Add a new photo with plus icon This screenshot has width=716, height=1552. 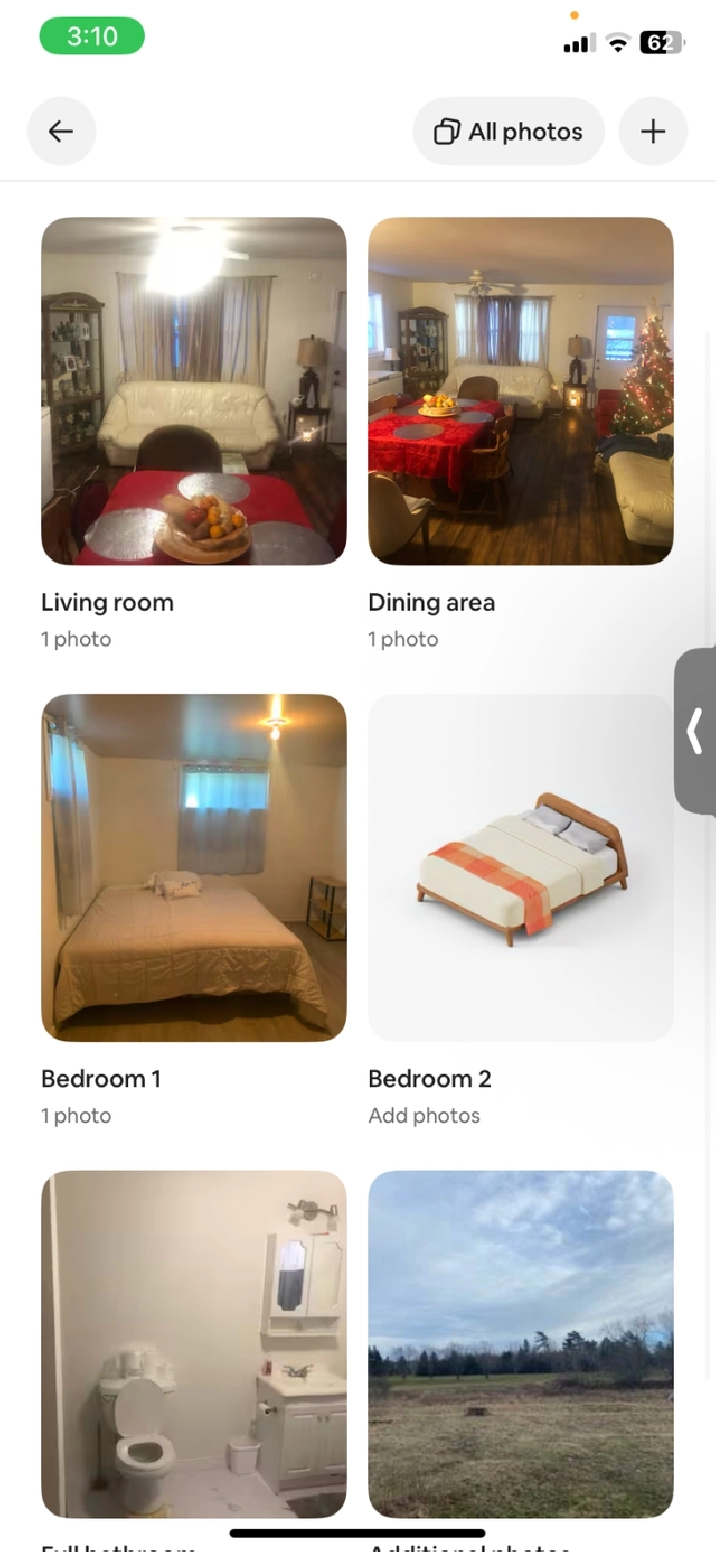pyautogui.click(x=653, y=131)
